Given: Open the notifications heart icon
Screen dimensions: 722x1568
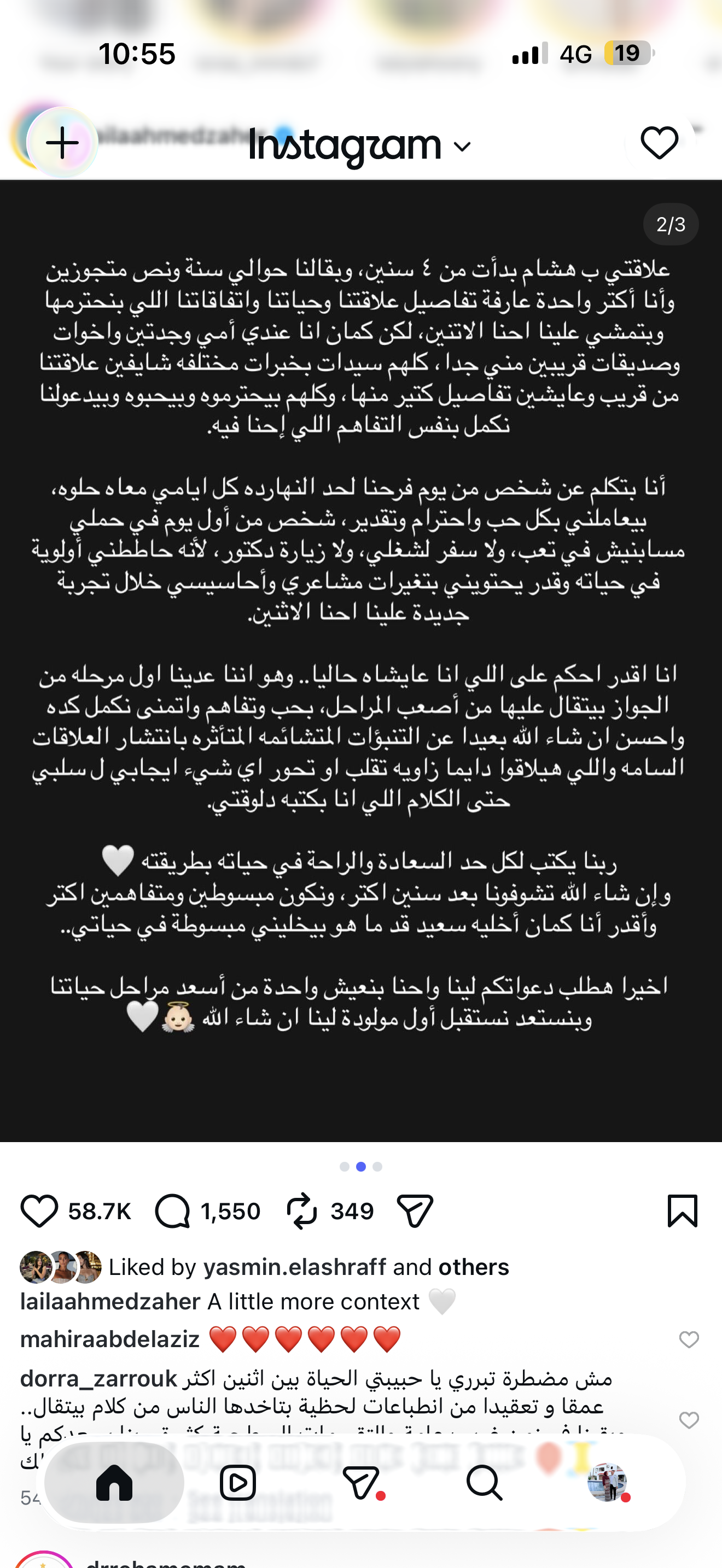Looking at the screenshot, I should [x=659, y=143].
